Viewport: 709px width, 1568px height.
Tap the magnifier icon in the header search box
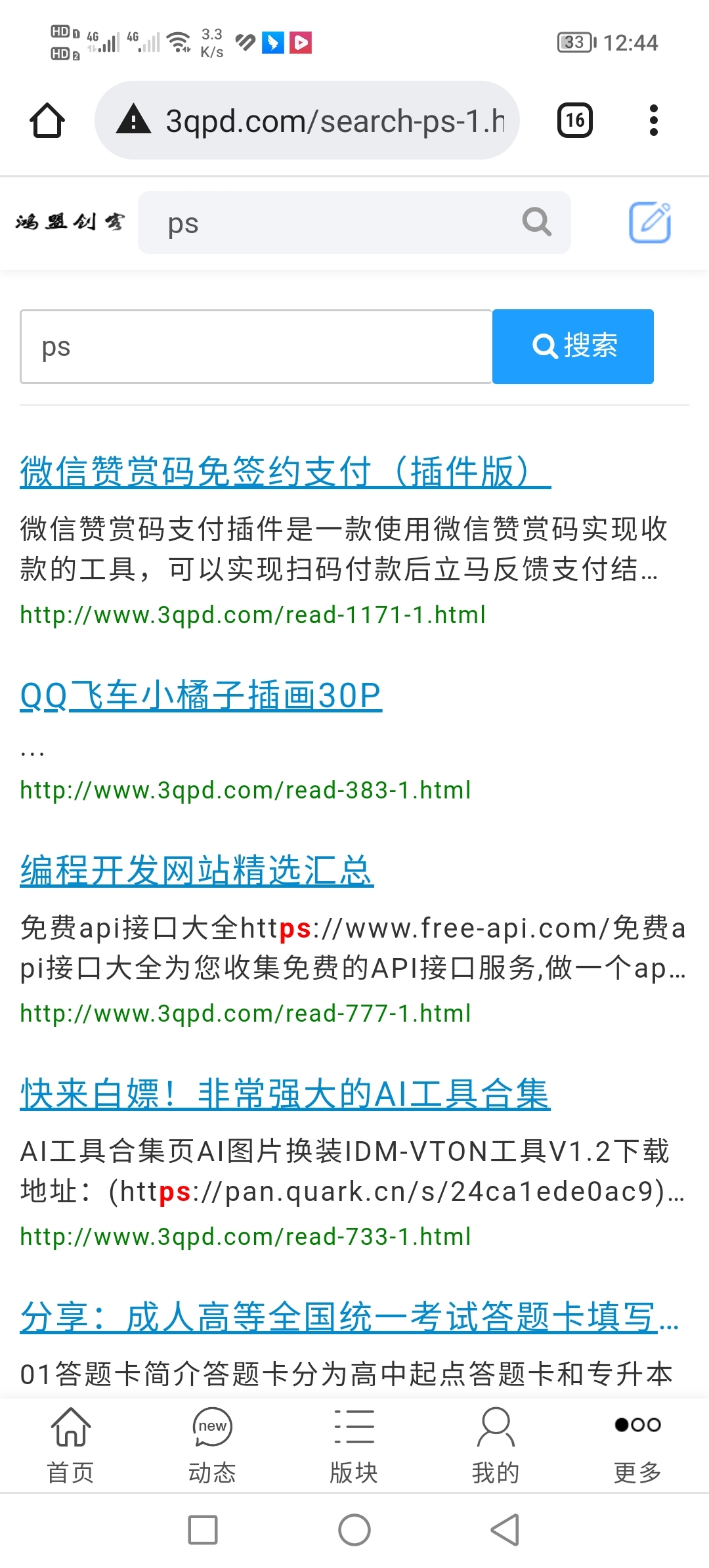click(536, 222)
